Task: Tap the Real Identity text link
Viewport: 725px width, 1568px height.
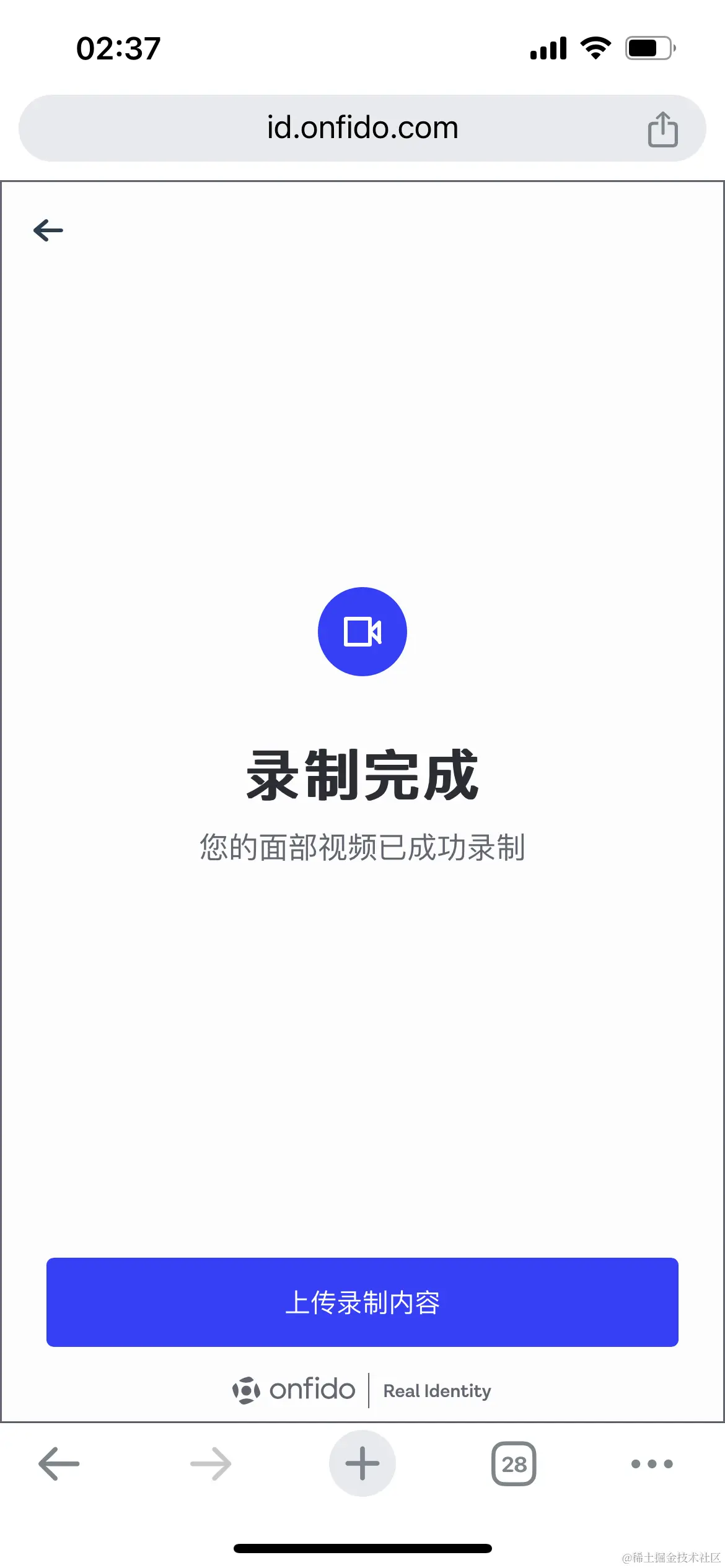Action: [436, 1391]
